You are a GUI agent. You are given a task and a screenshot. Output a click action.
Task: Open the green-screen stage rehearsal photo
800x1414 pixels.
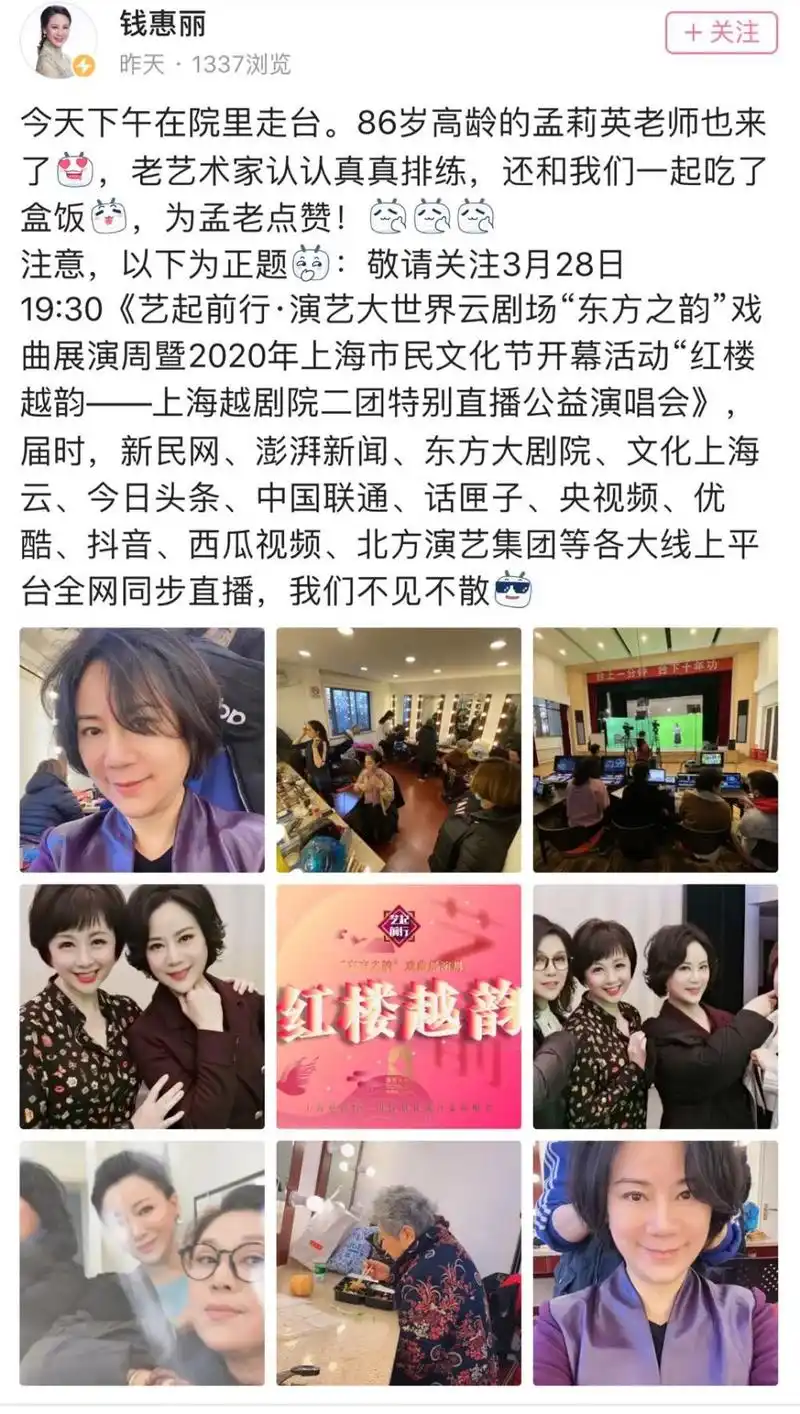click(659, 748)
